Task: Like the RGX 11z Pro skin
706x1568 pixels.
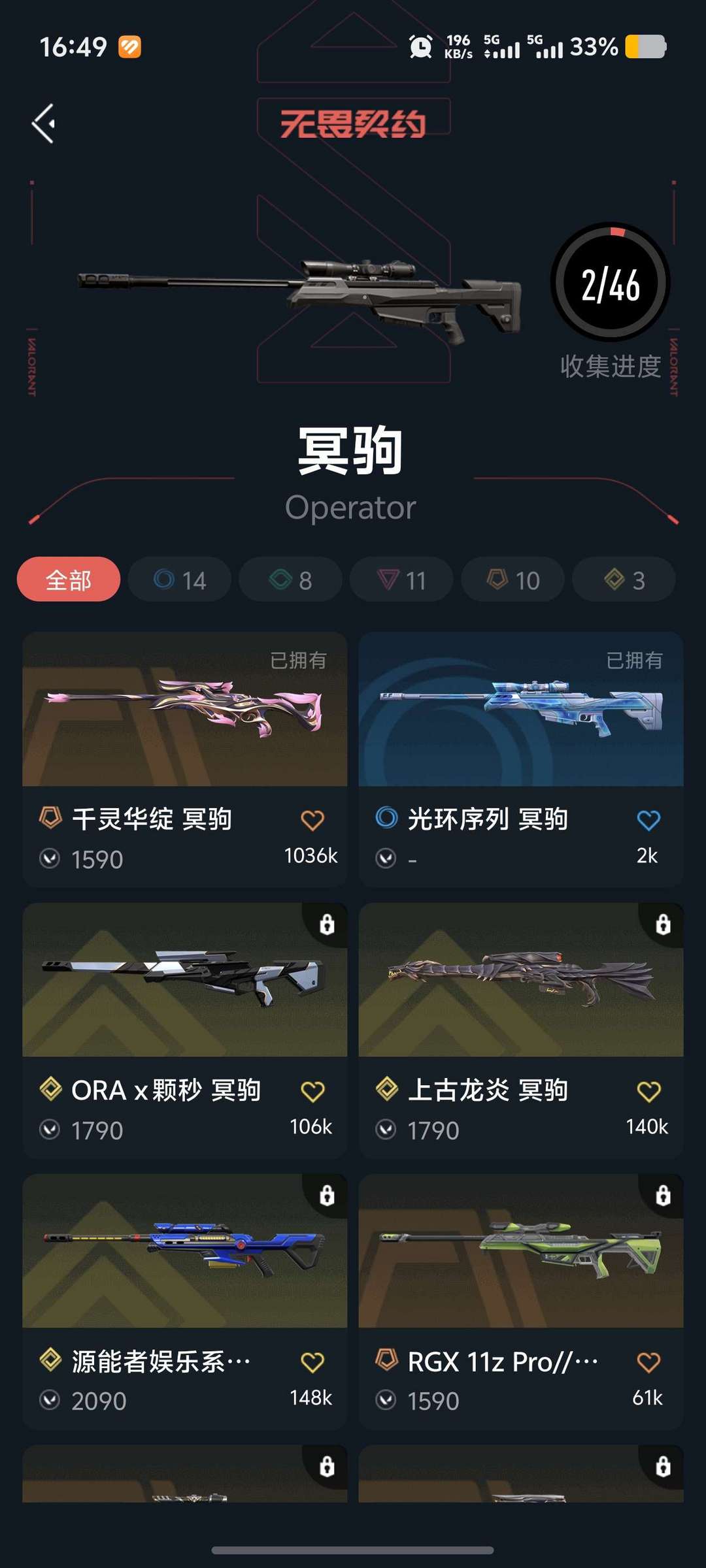Action: pyautogui.click(x=648, y=1363)
